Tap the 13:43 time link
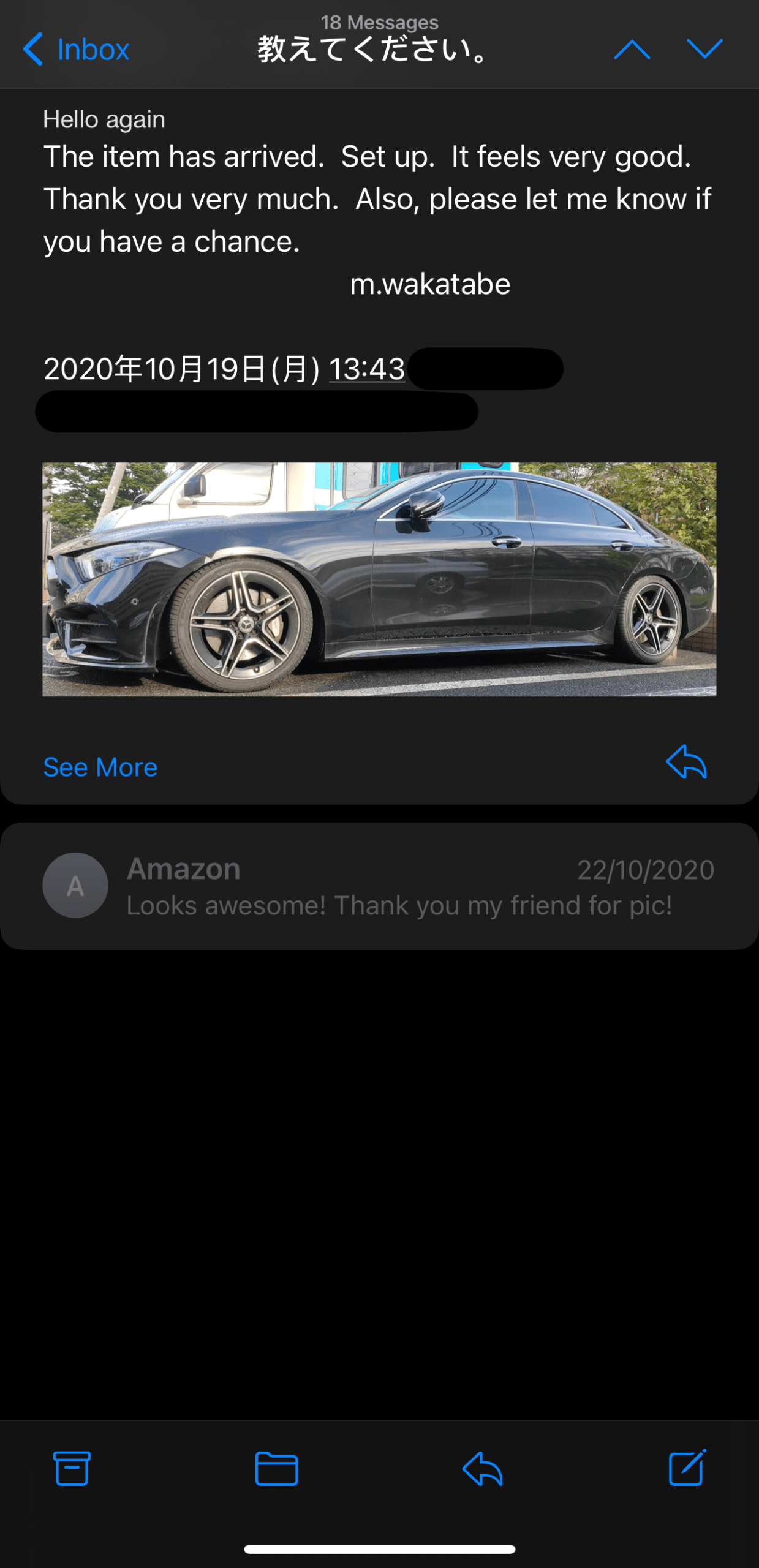Viewport: 759px width, 1568px height. click(x=367, y=369)
